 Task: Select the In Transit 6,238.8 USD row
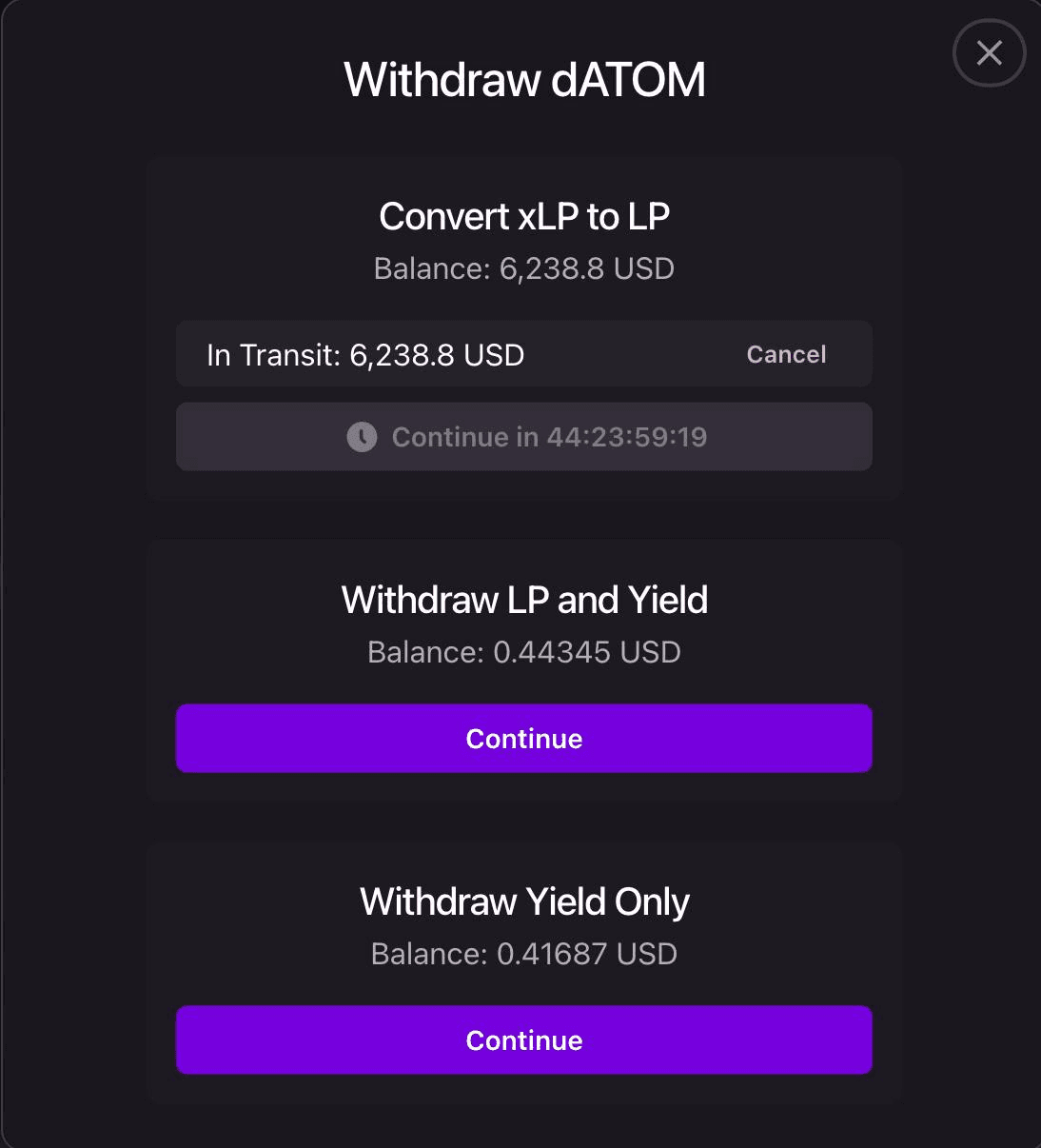pos(523,353)
